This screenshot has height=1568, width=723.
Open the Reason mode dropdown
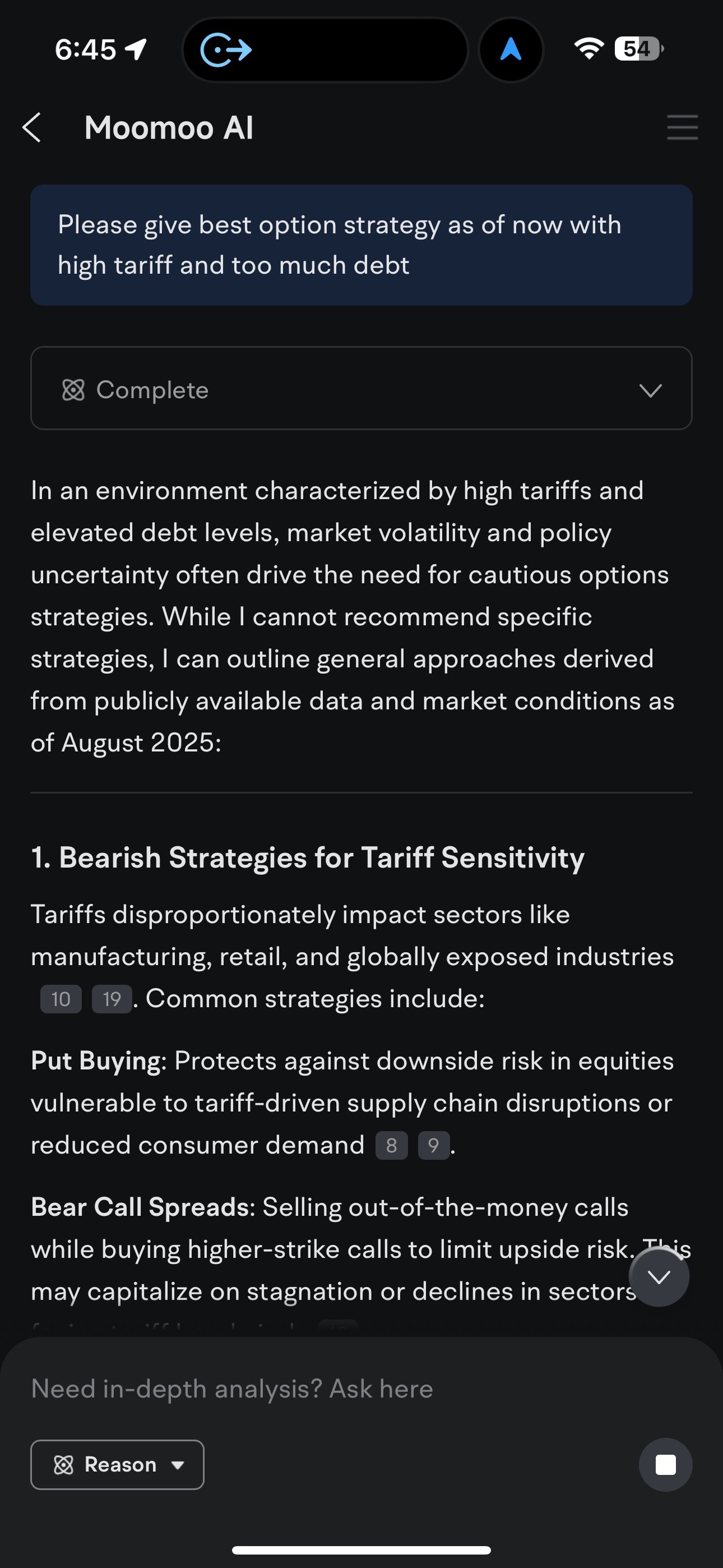click(x=118, y=1464)
